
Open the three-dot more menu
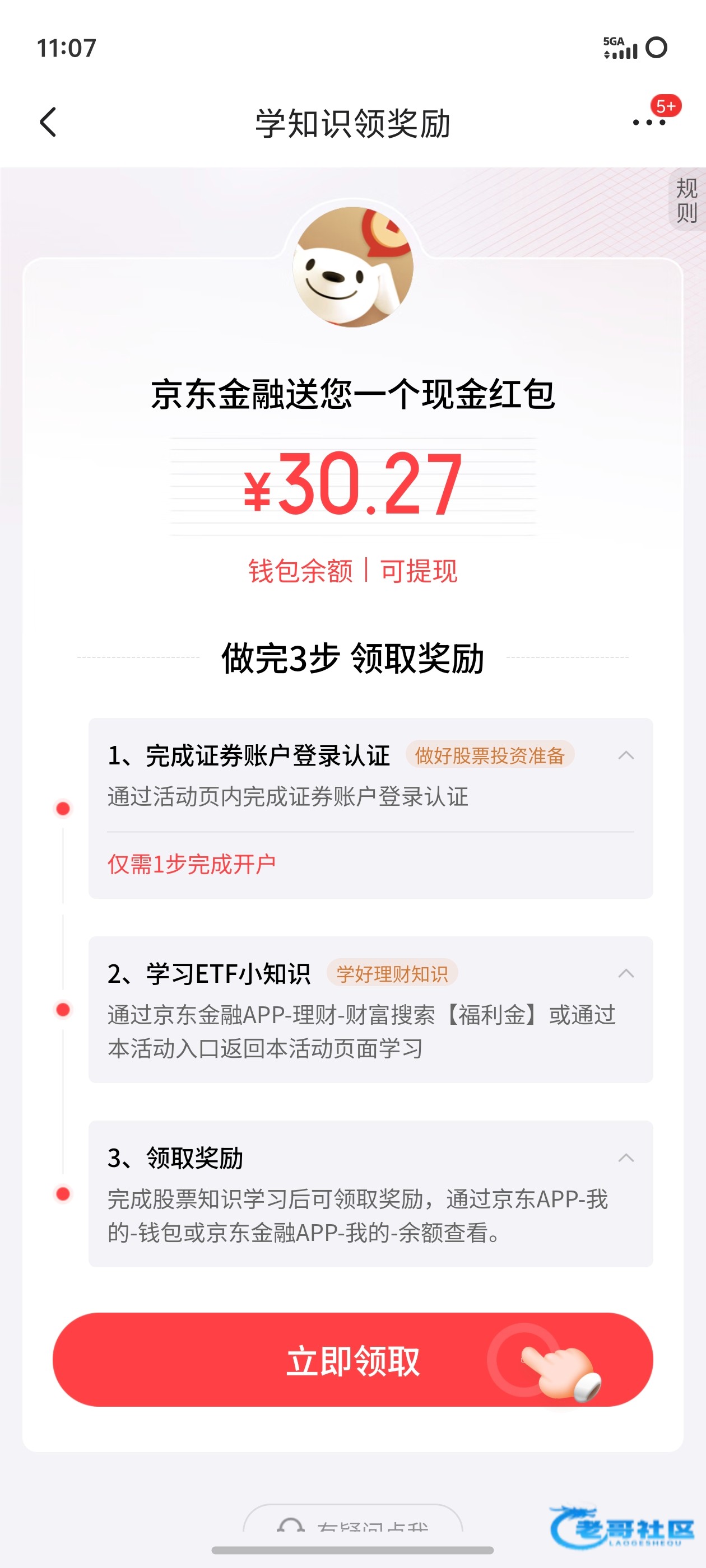tap(649, 122)
